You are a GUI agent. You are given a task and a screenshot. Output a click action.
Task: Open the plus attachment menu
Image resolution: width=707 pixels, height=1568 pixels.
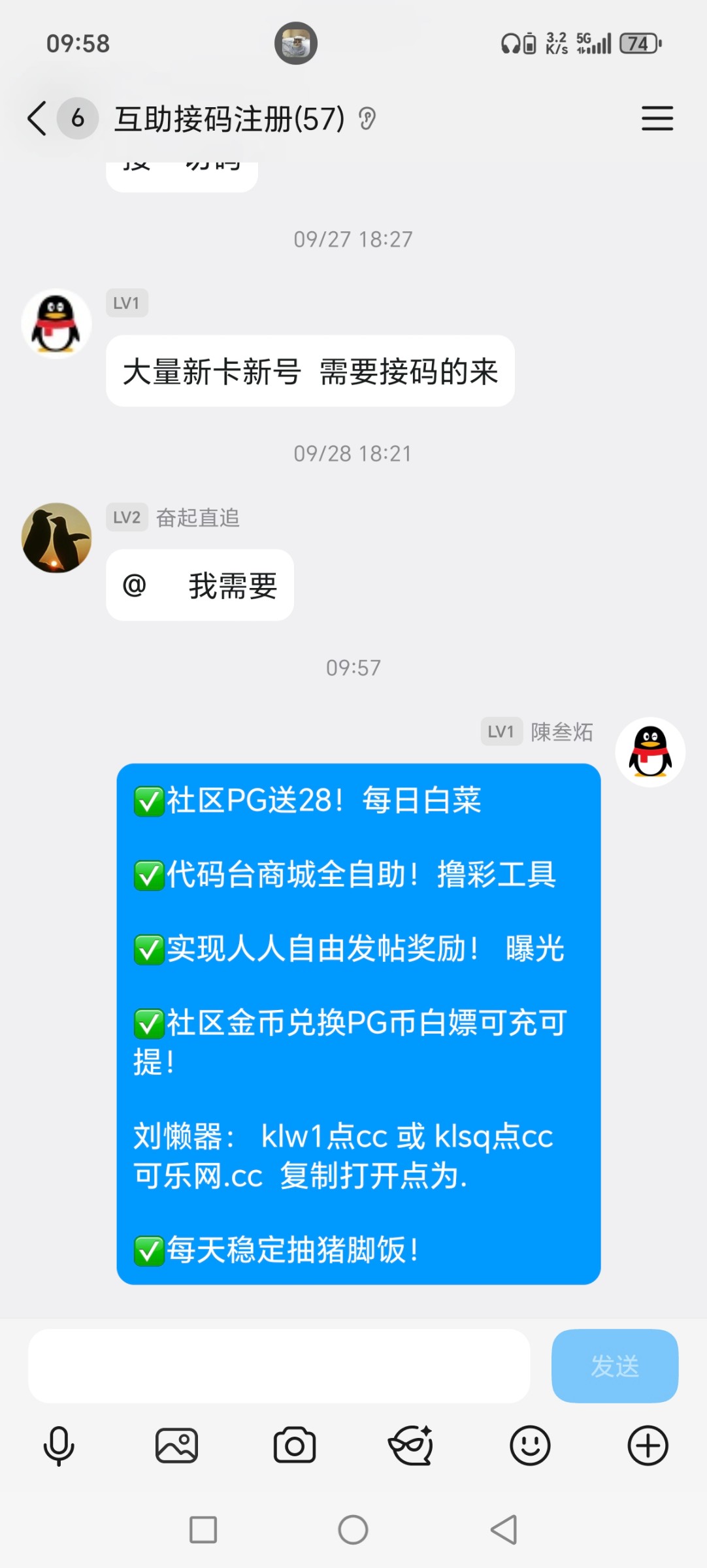pyautogui.click(x=647, y=1445)
